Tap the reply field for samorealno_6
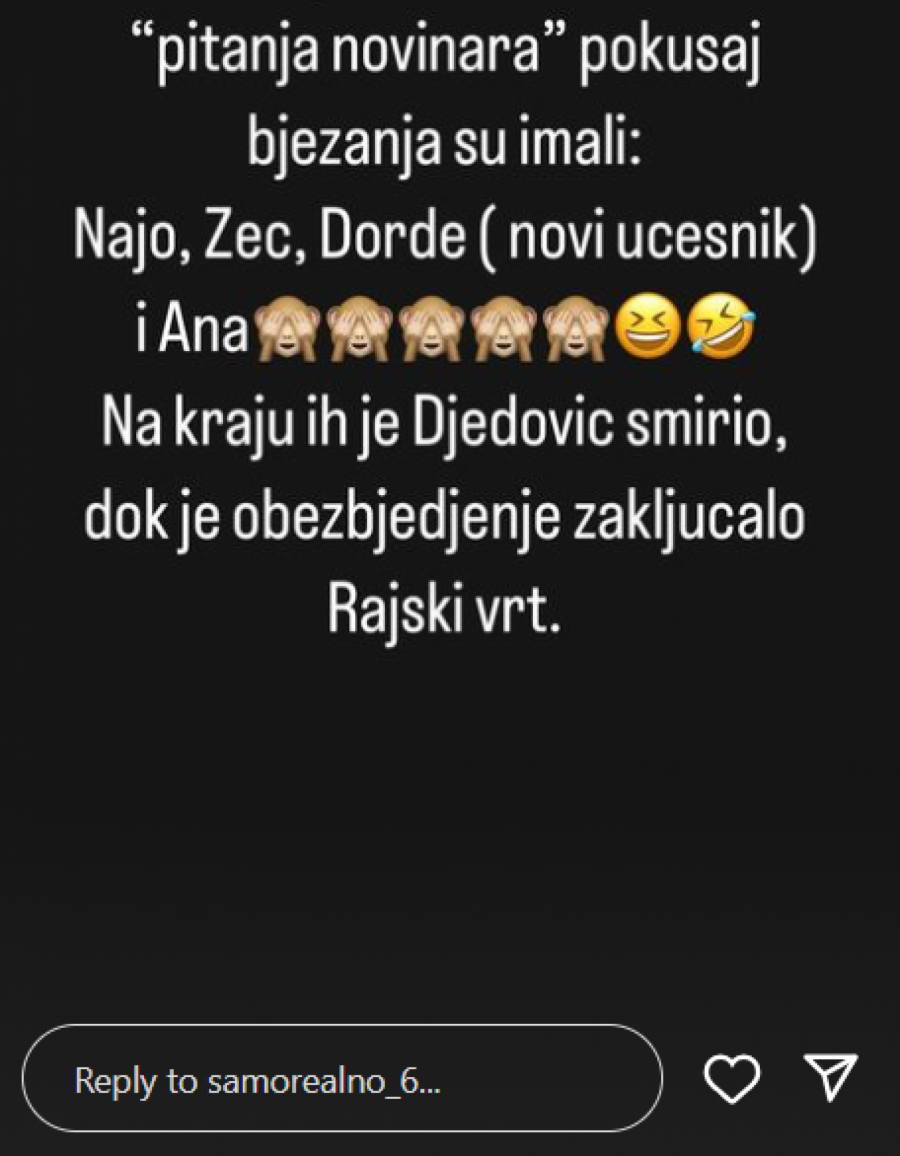The width and height of the screenshot is (900, 1156). [342, 1081]
